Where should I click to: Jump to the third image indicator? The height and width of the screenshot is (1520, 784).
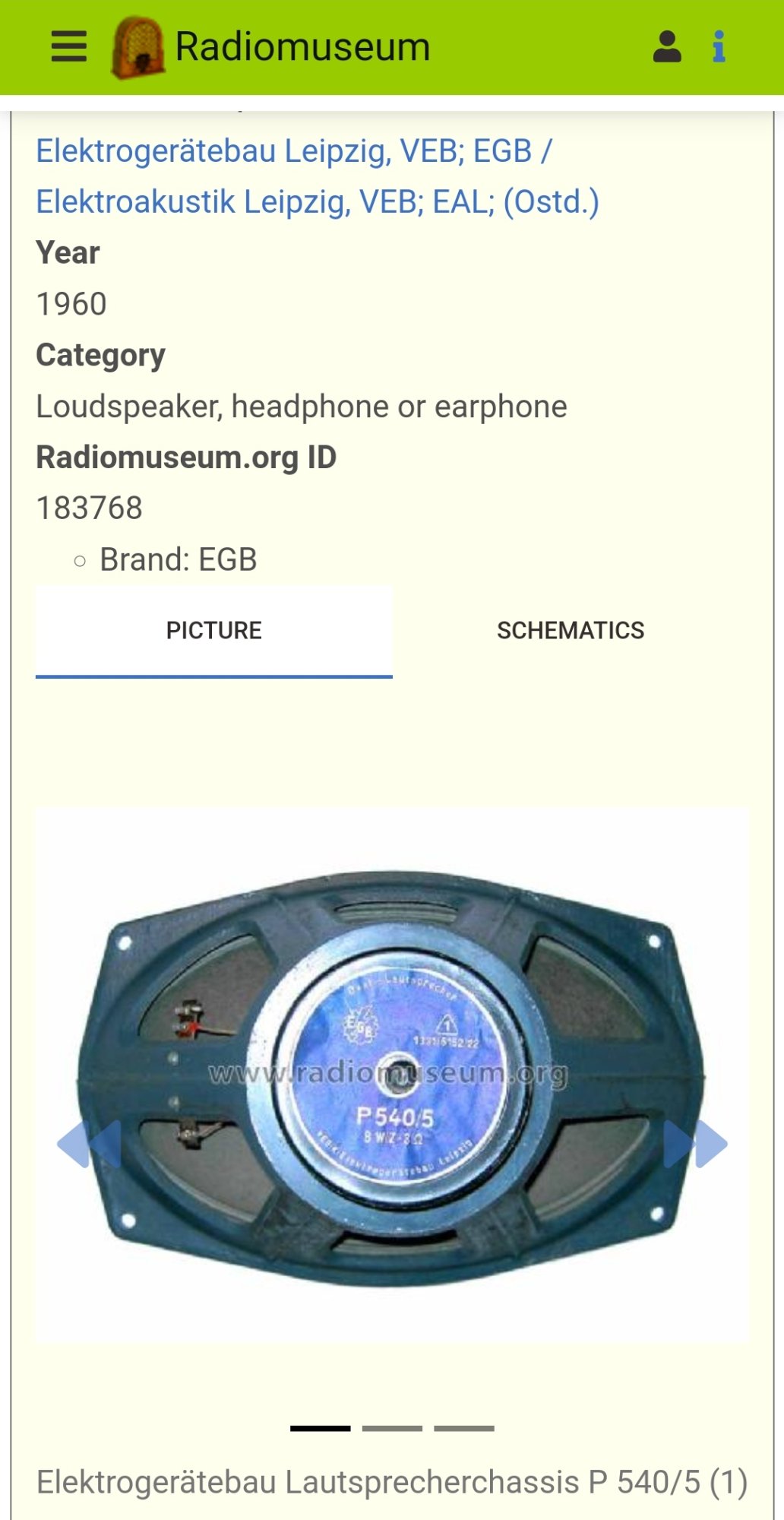[x=464, y=1428]
